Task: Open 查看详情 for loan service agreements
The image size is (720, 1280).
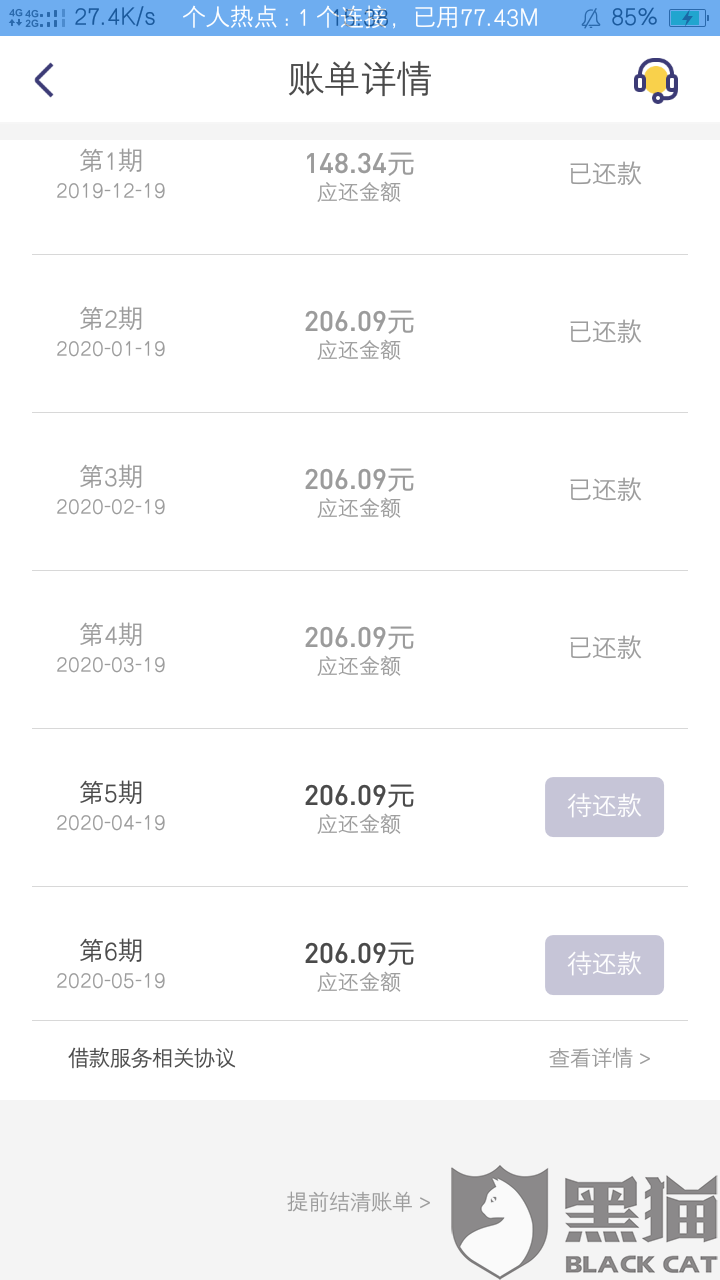Action: tap(599, 1058)
